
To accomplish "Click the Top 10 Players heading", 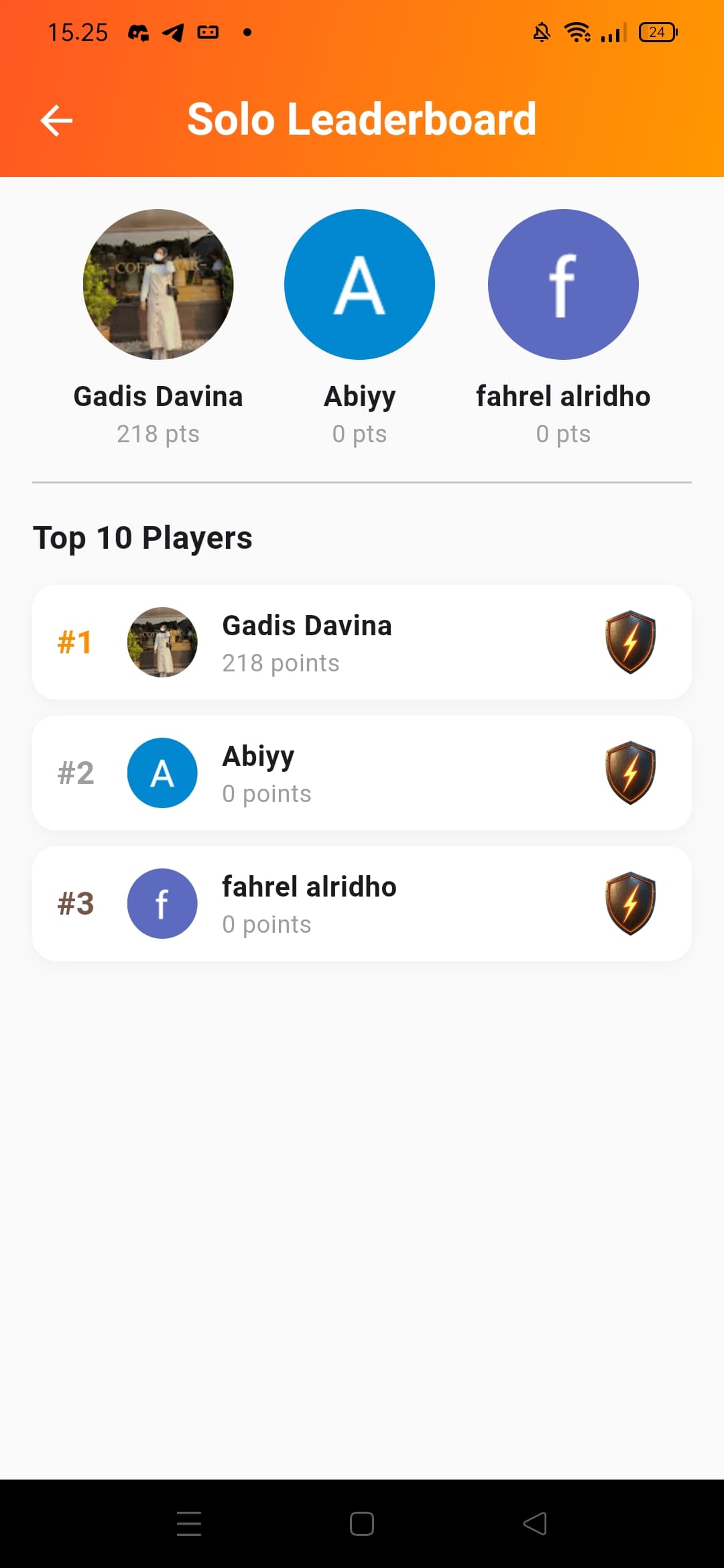I will click(x=143, y=536).
